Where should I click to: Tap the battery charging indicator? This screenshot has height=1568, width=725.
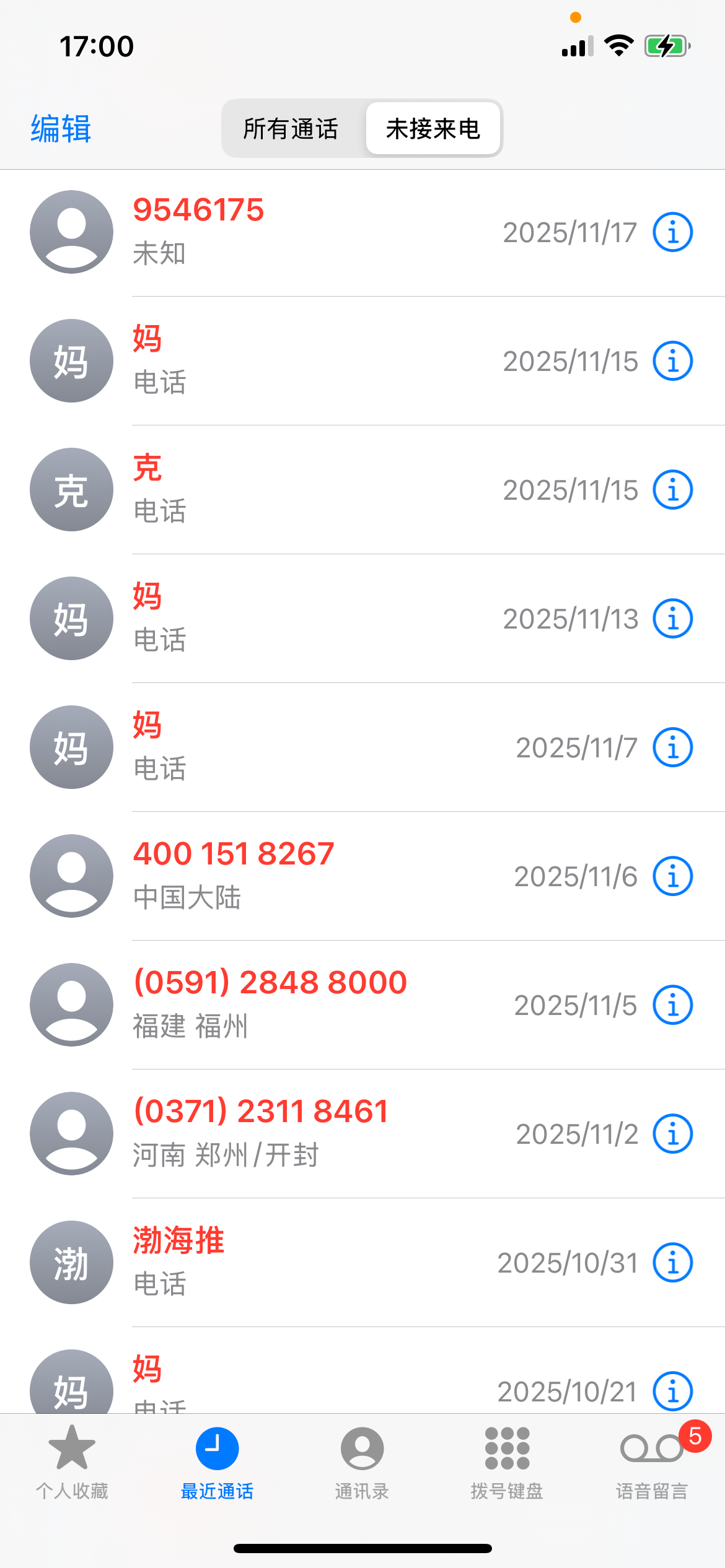click(x=666, y=45)
